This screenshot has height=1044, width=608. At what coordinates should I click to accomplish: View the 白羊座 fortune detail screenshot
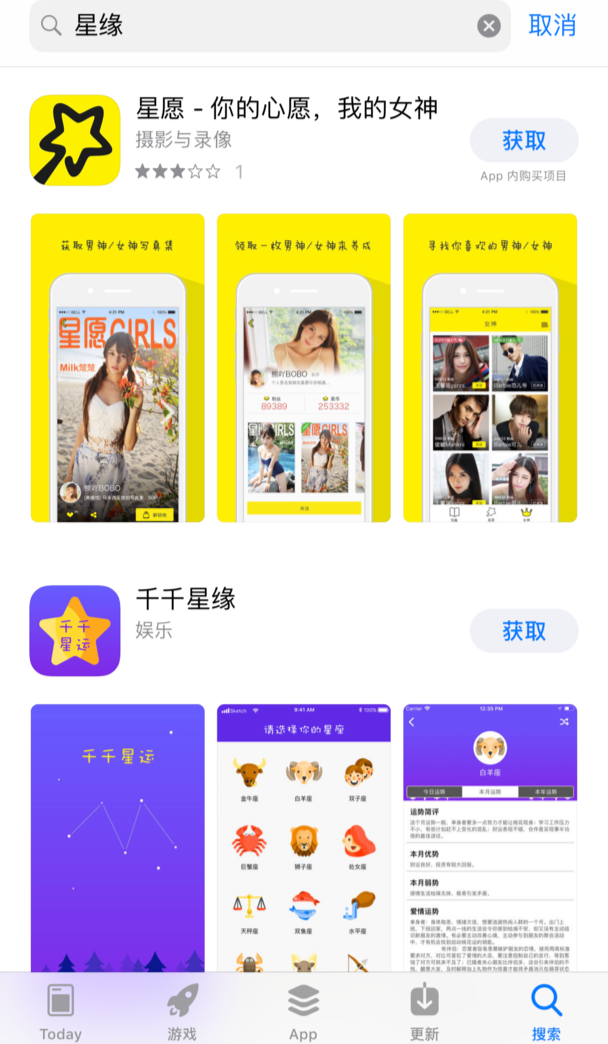click(x=490, y=838)
